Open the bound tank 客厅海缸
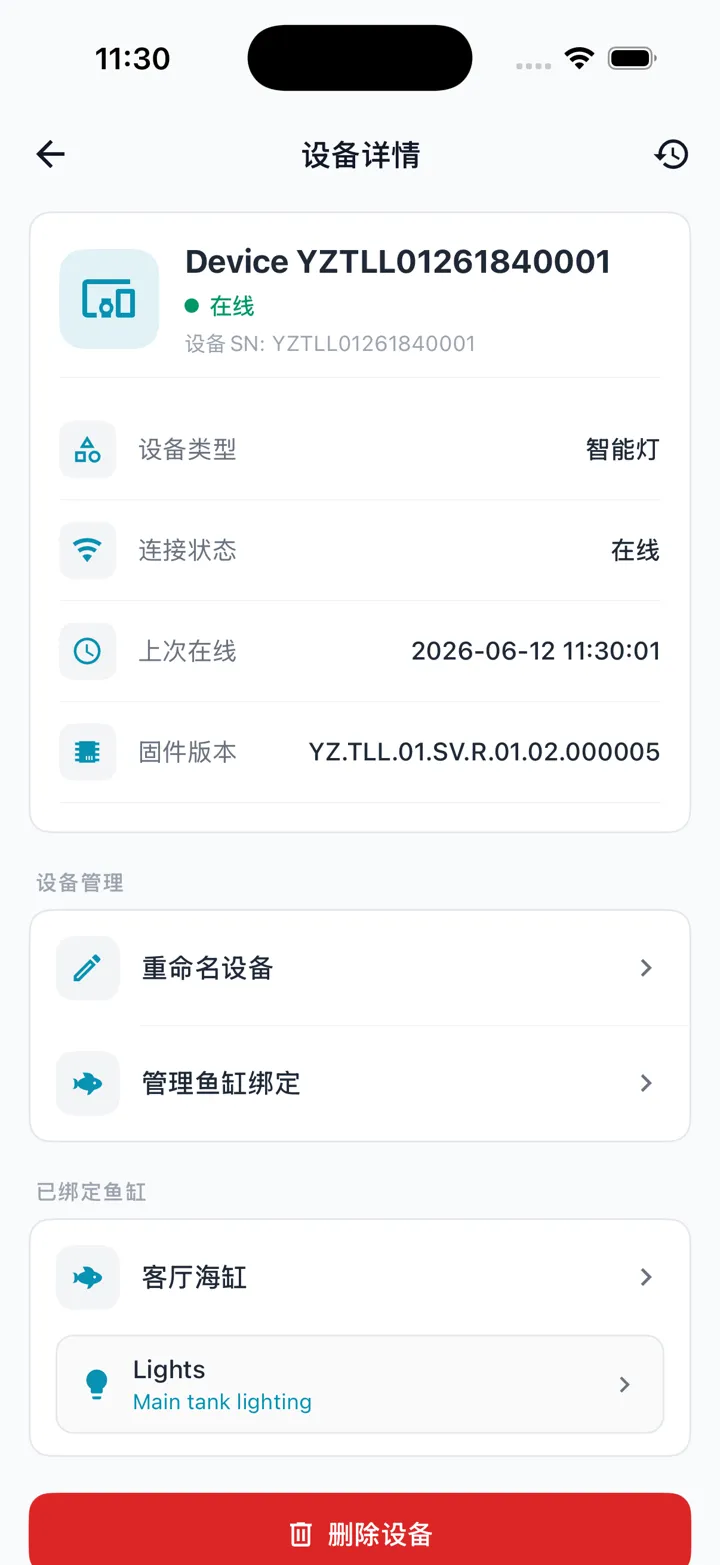Image resolution: width=720 pixels, height=1565 pixels. 360,1277
